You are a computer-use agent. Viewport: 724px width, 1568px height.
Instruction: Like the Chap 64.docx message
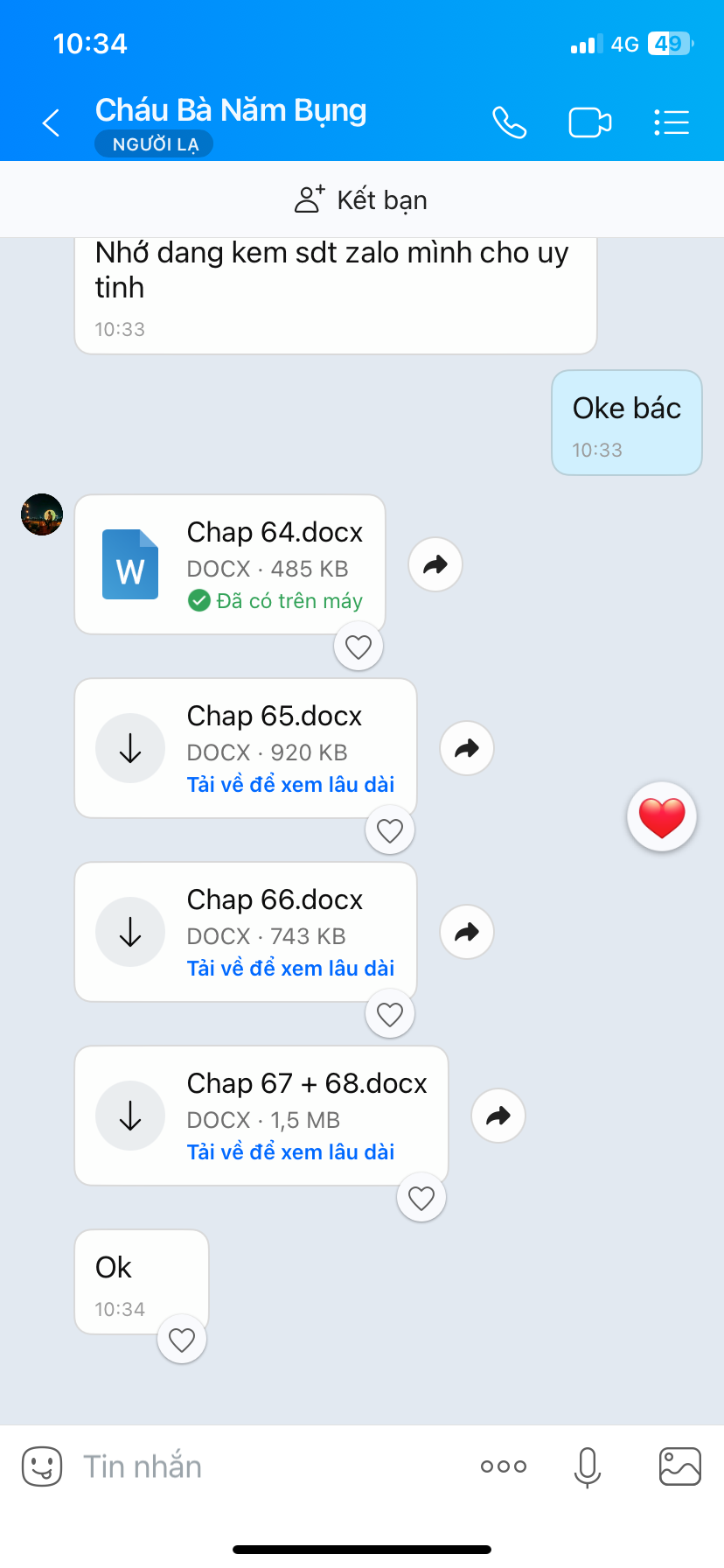pyautogui.click(x=359, y=647)
